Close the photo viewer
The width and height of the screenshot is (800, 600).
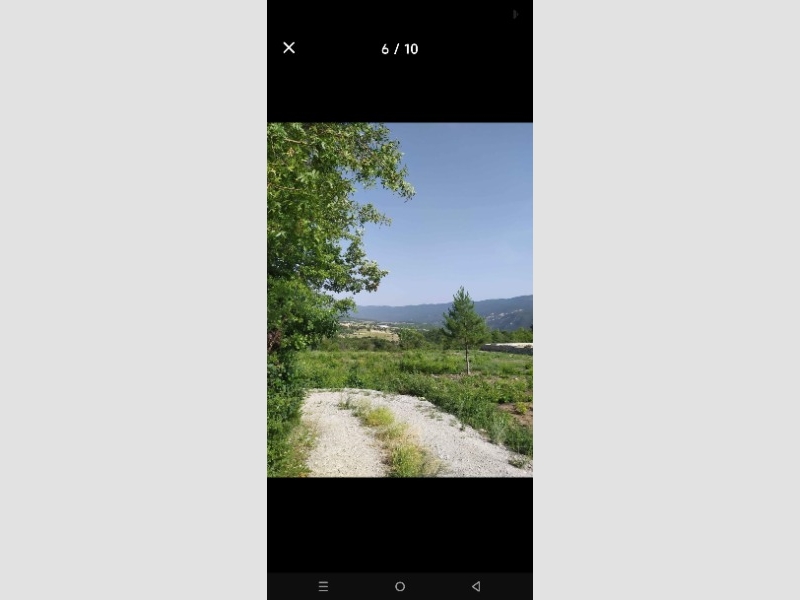pos(289,48)
